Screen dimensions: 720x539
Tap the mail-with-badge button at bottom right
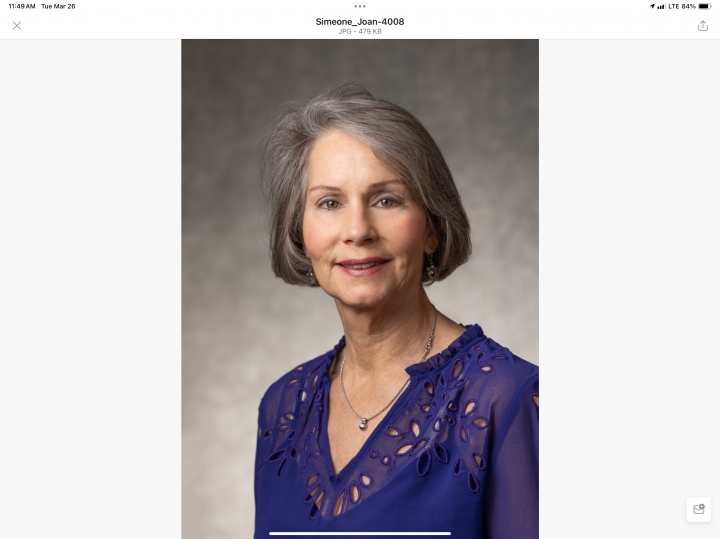(x=699, y=509)
